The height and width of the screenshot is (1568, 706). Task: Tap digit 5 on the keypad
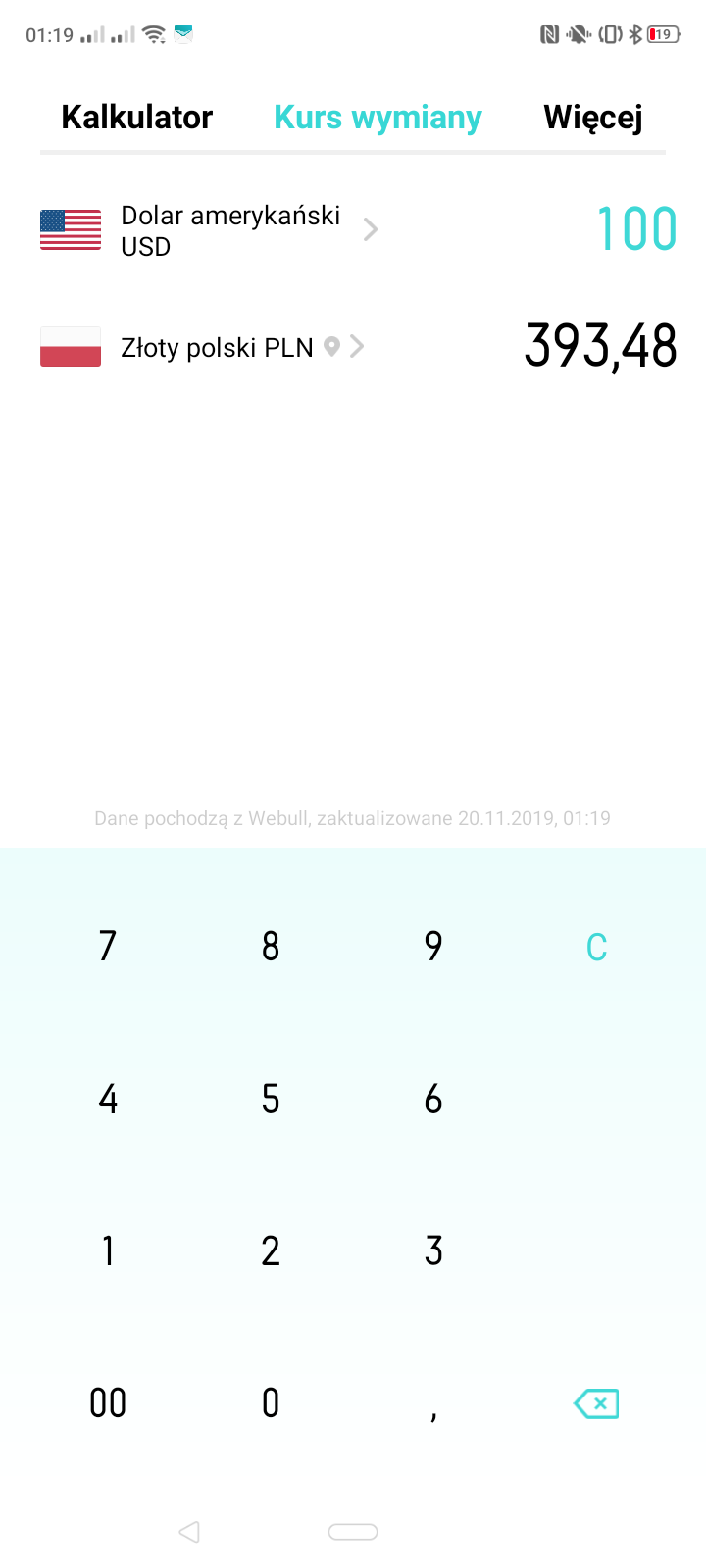pyautogui.click(x=271, y=1099)
